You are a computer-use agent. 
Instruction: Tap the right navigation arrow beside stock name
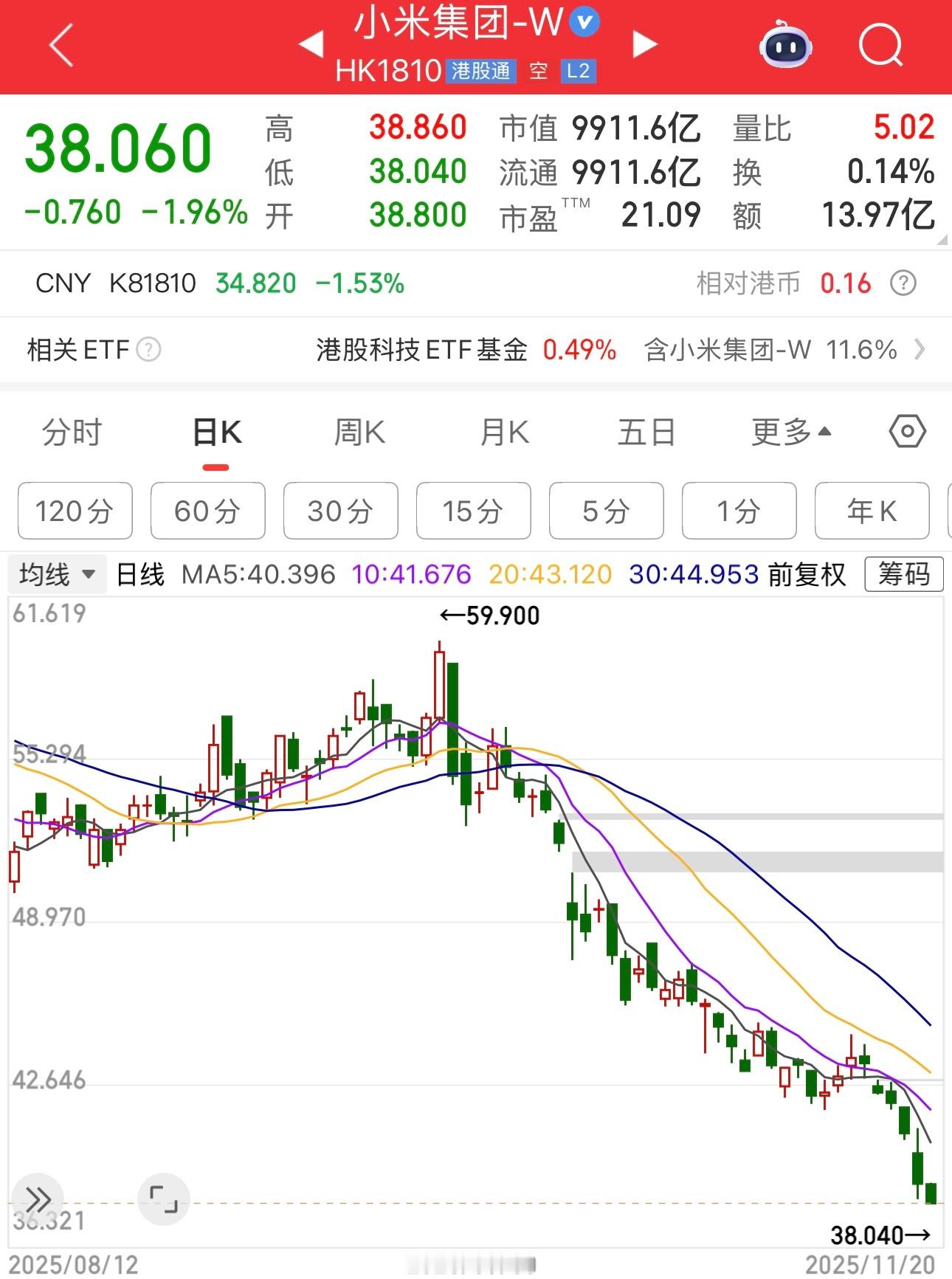pos(645,44)
